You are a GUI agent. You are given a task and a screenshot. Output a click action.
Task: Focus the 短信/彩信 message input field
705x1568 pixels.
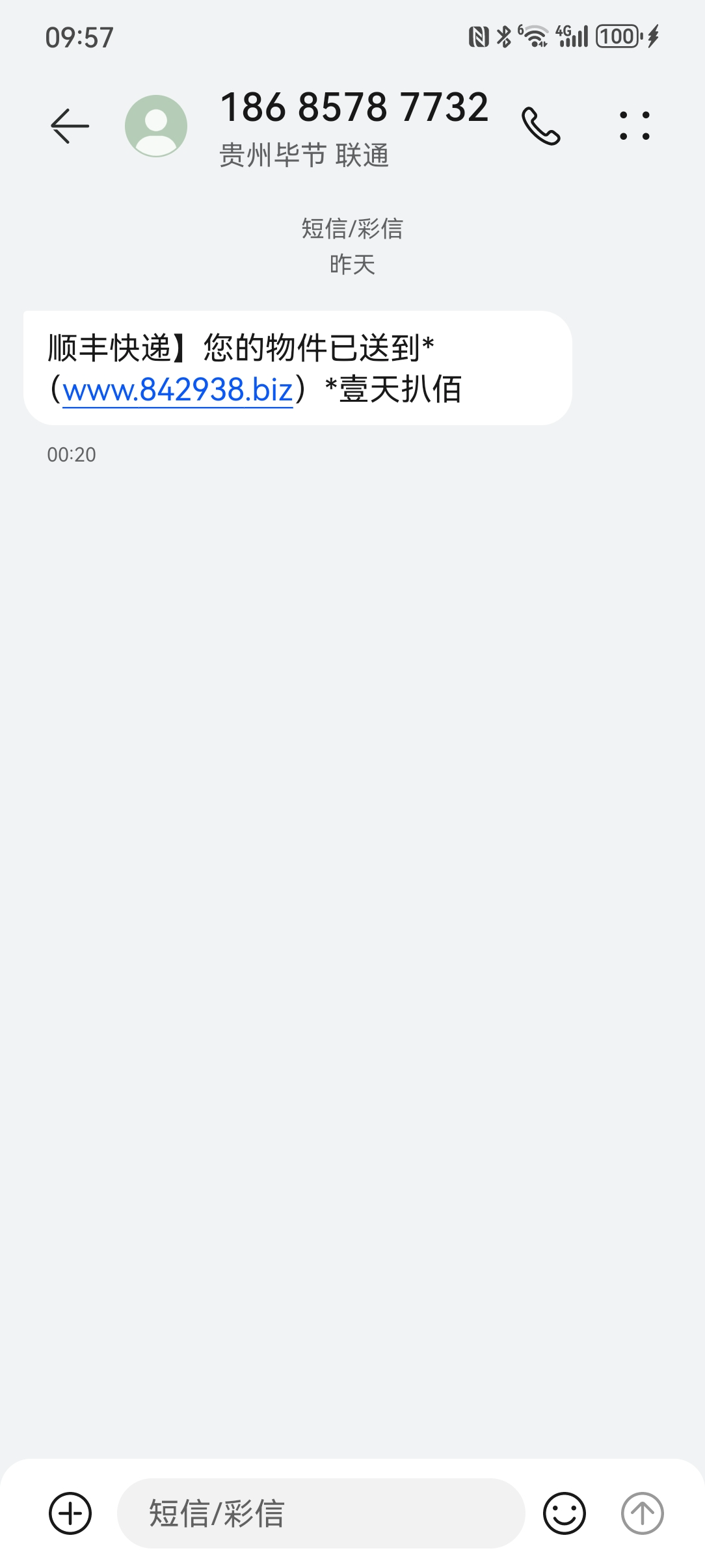tap(321, 1513)
